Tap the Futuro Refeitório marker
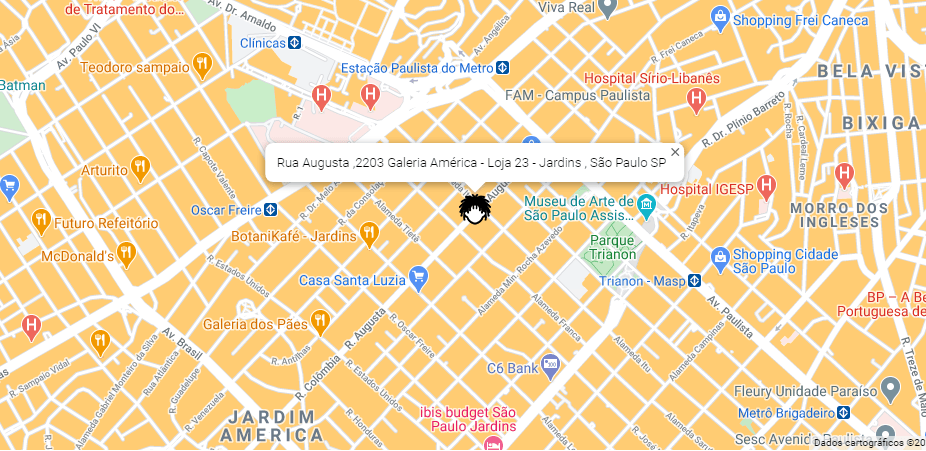Image resolution: width=926 pixels, height=451 pixels. click(41, 221)
